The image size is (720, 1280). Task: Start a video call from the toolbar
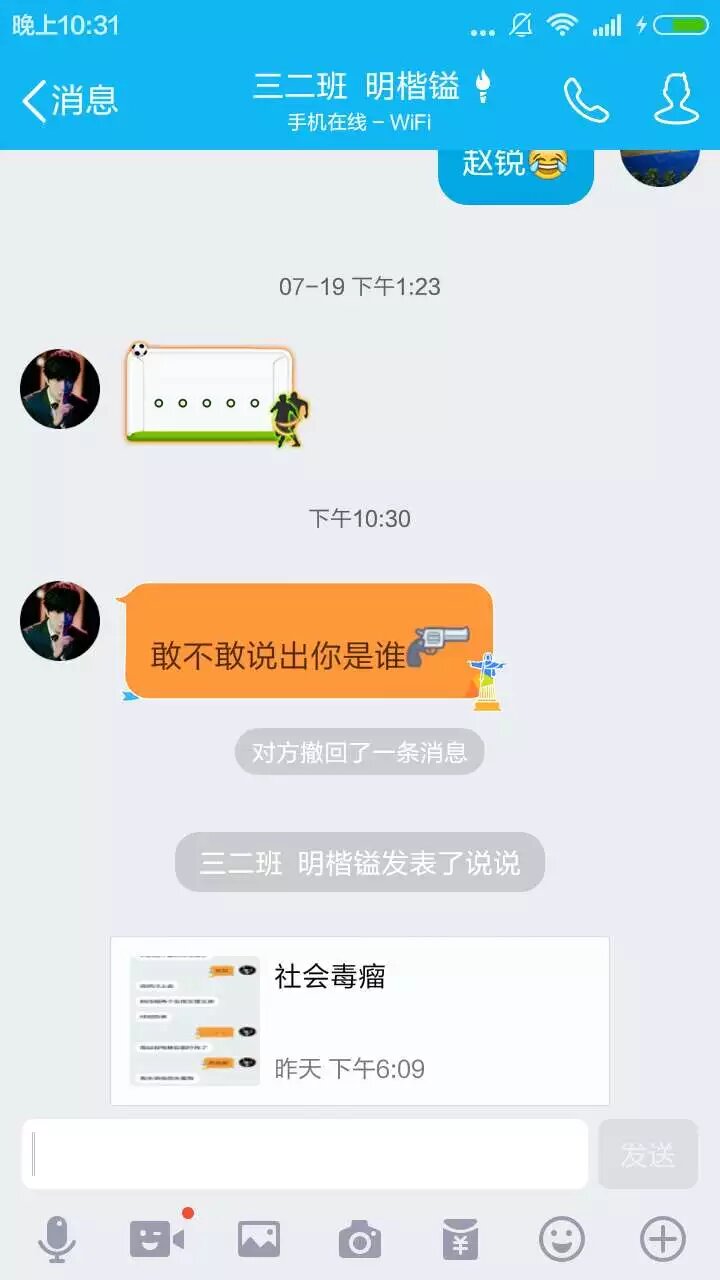click(x=158, y=1240)
